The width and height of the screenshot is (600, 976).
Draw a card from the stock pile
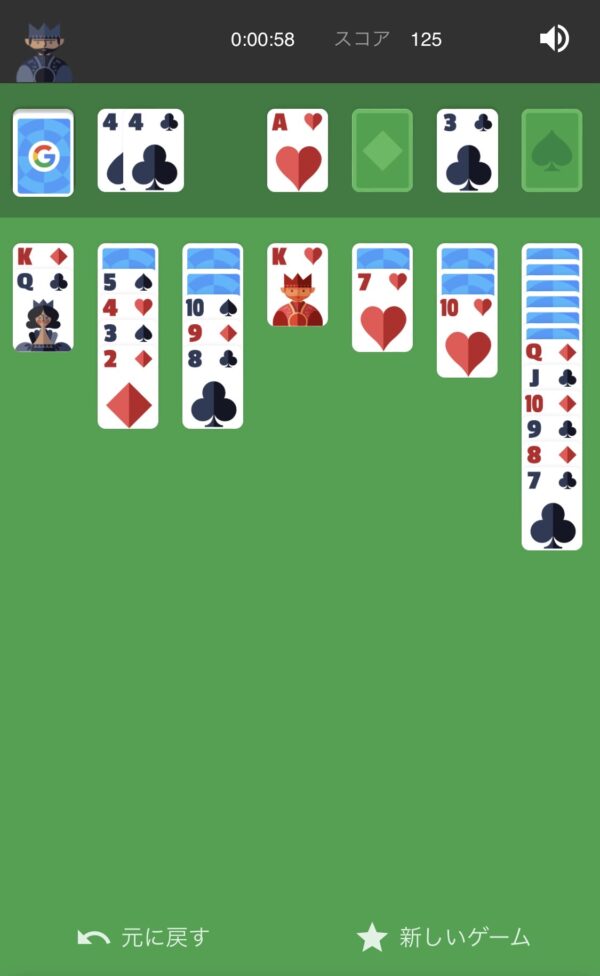[x=43, y=153]
